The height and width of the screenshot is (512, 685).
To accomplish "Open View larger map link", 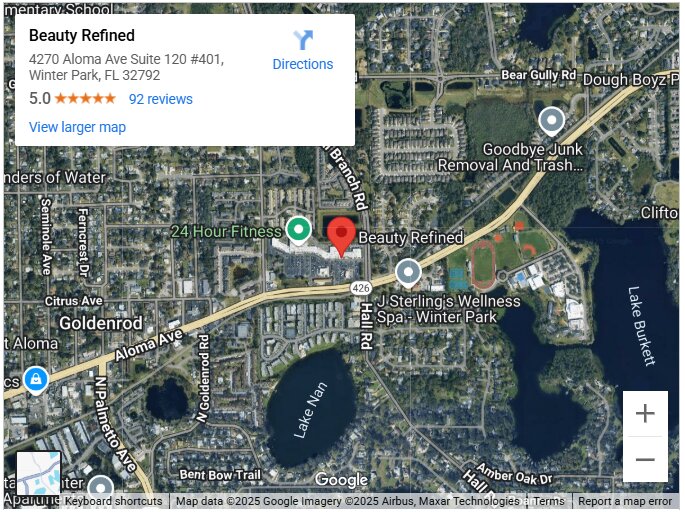I will pos(77,127).
